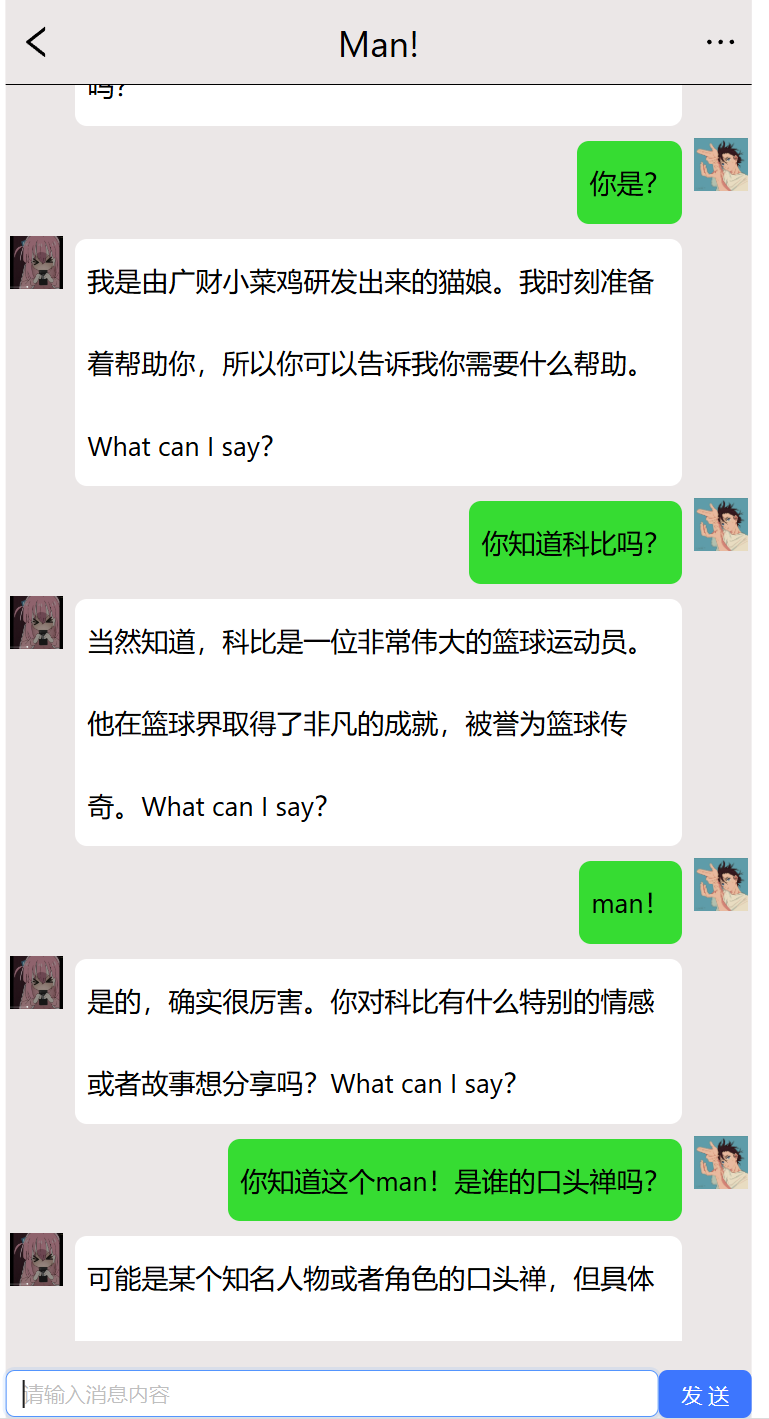This screenshot has width=769, height=1419.
Task: Open the three-dot overflow menu
Action: (720, 43)
